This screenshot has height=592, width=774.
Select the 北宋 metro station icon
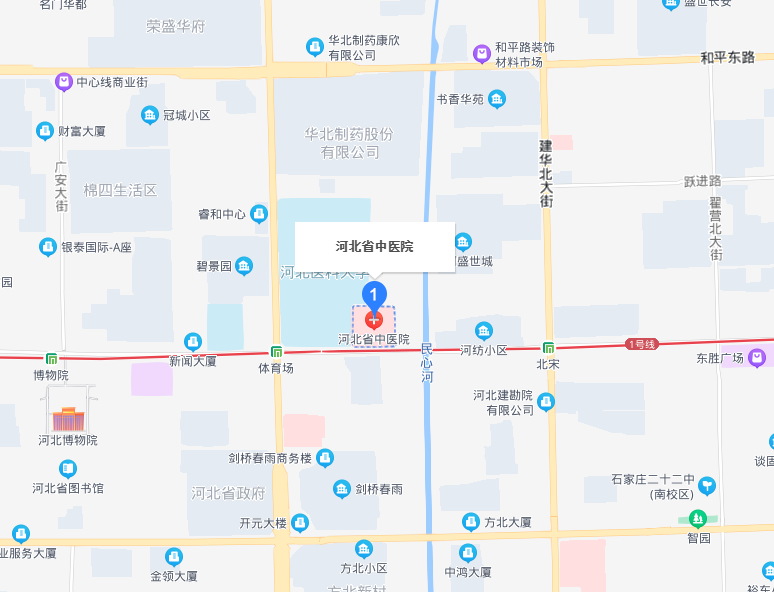548,347
